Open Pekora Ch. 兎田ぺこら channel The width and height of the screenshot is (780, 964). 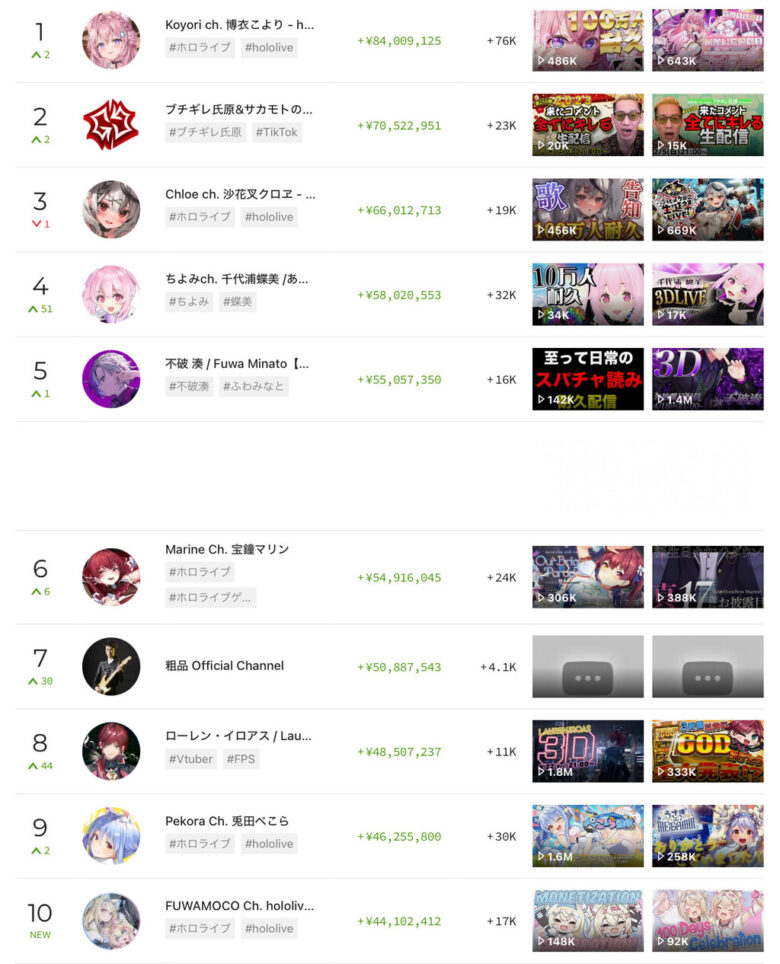[227, 821]
